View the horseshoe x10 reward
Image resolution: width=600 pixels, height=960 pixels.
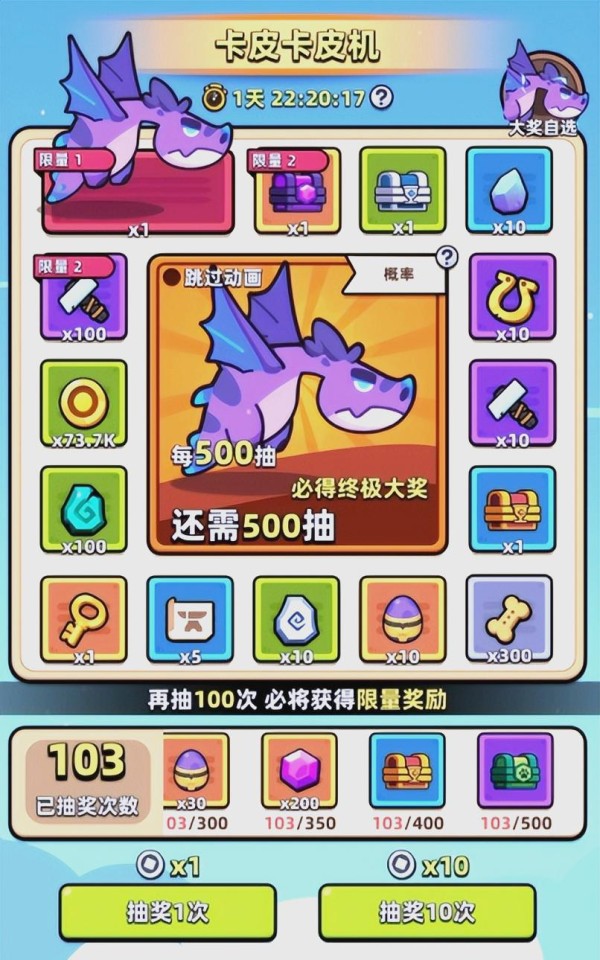(x=512, y=297)
